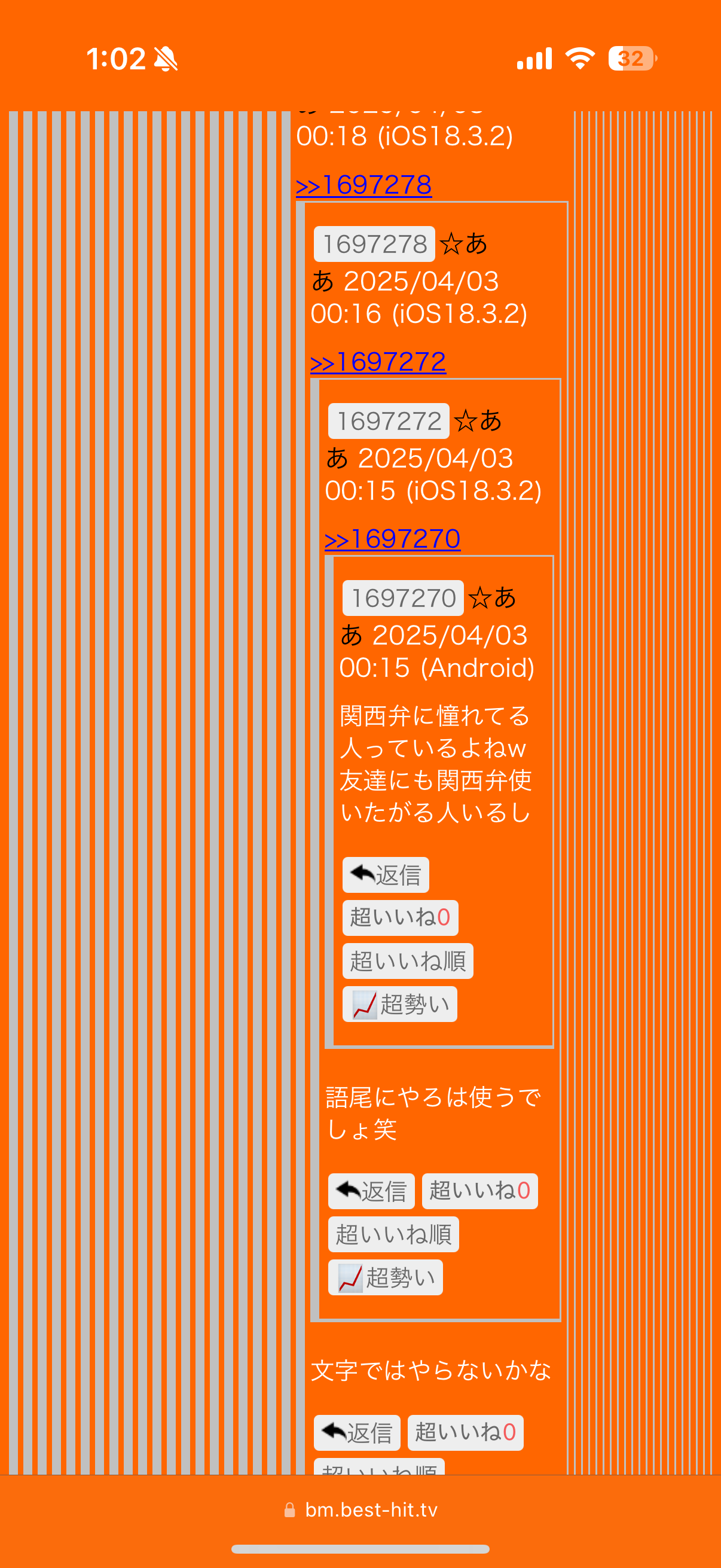Give 超いいね to the 関西弁に憧れてる post
721x1568 pixels.
pyautogui.click(x=401, y=918)
